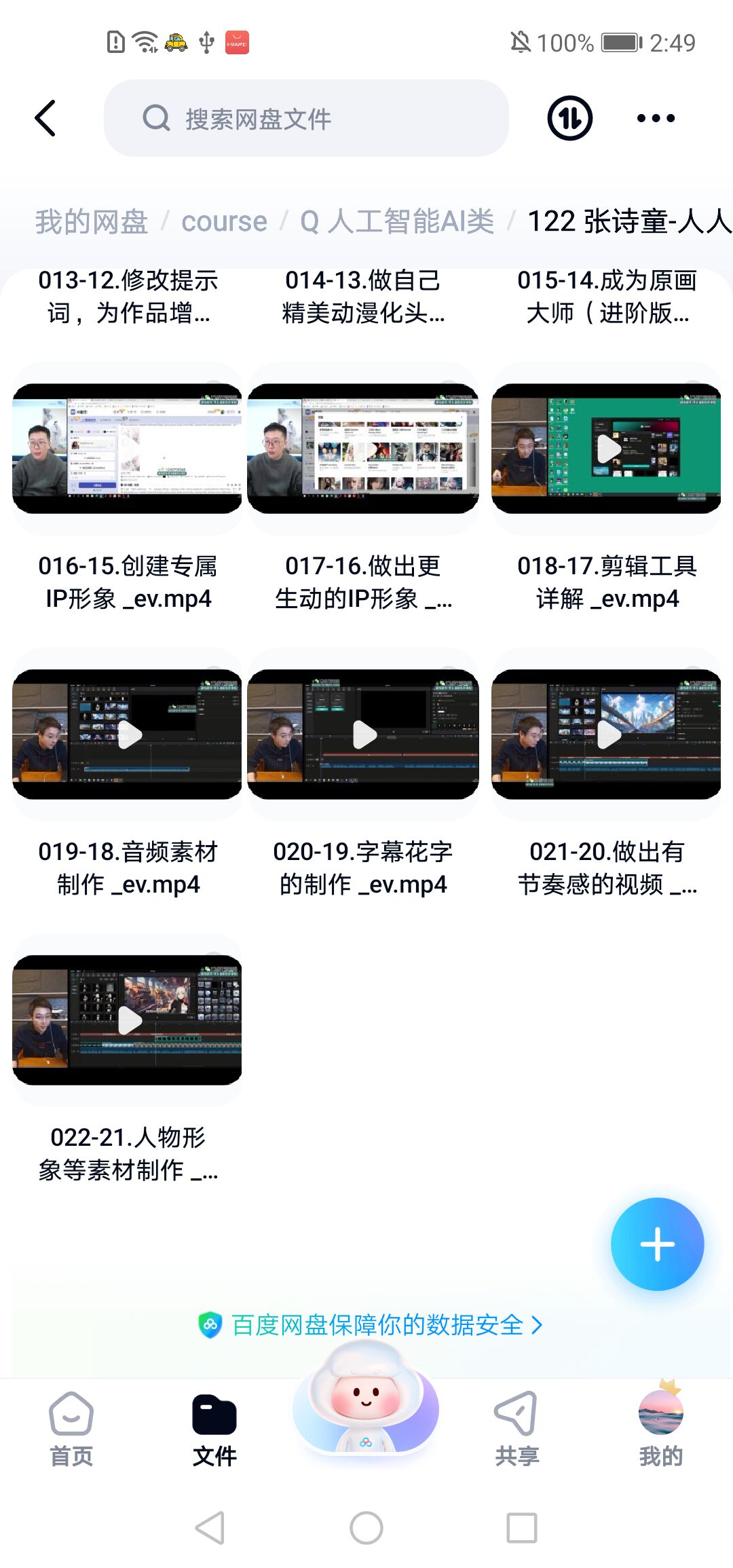Open the transfer list icon

(569, 119)
